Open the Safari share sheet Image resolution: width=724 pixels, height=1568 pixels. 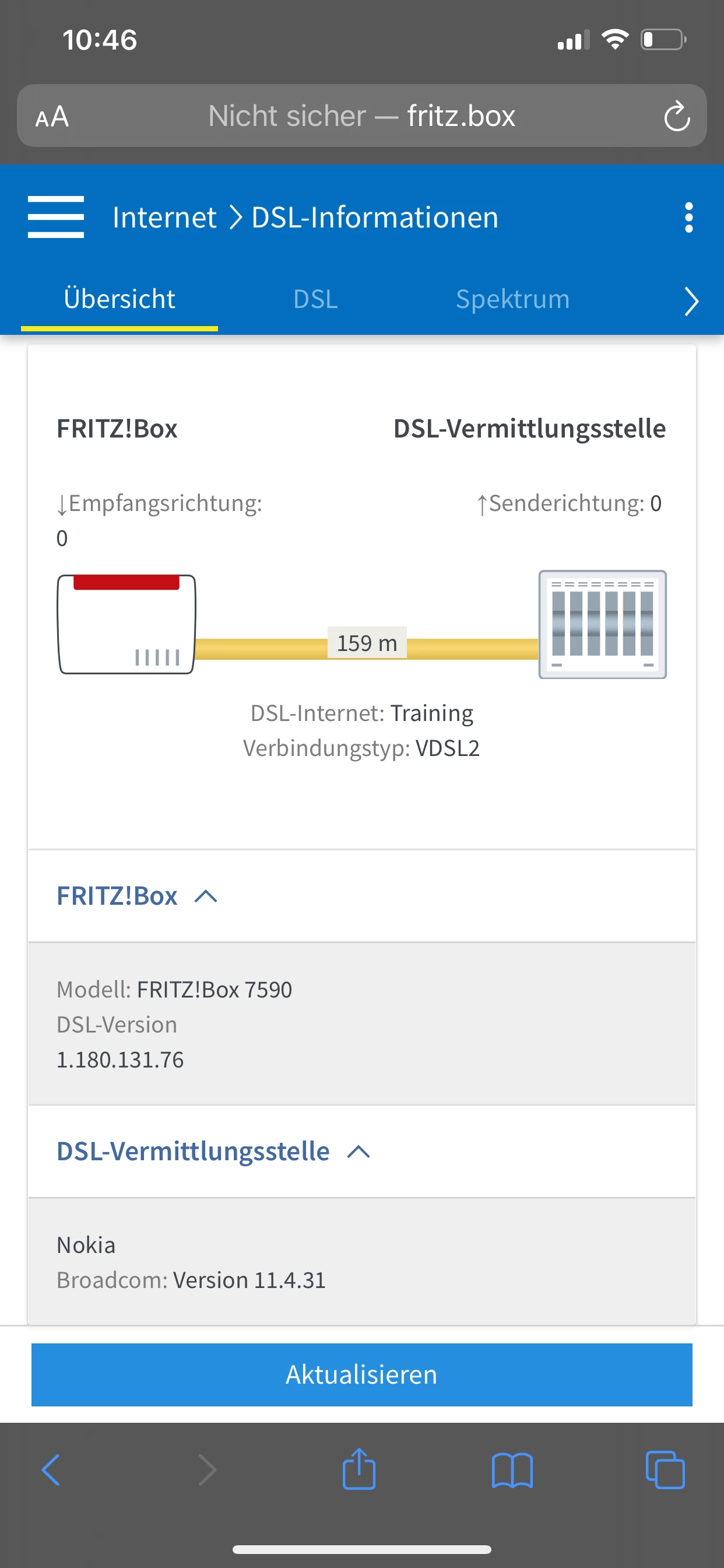359,1469
